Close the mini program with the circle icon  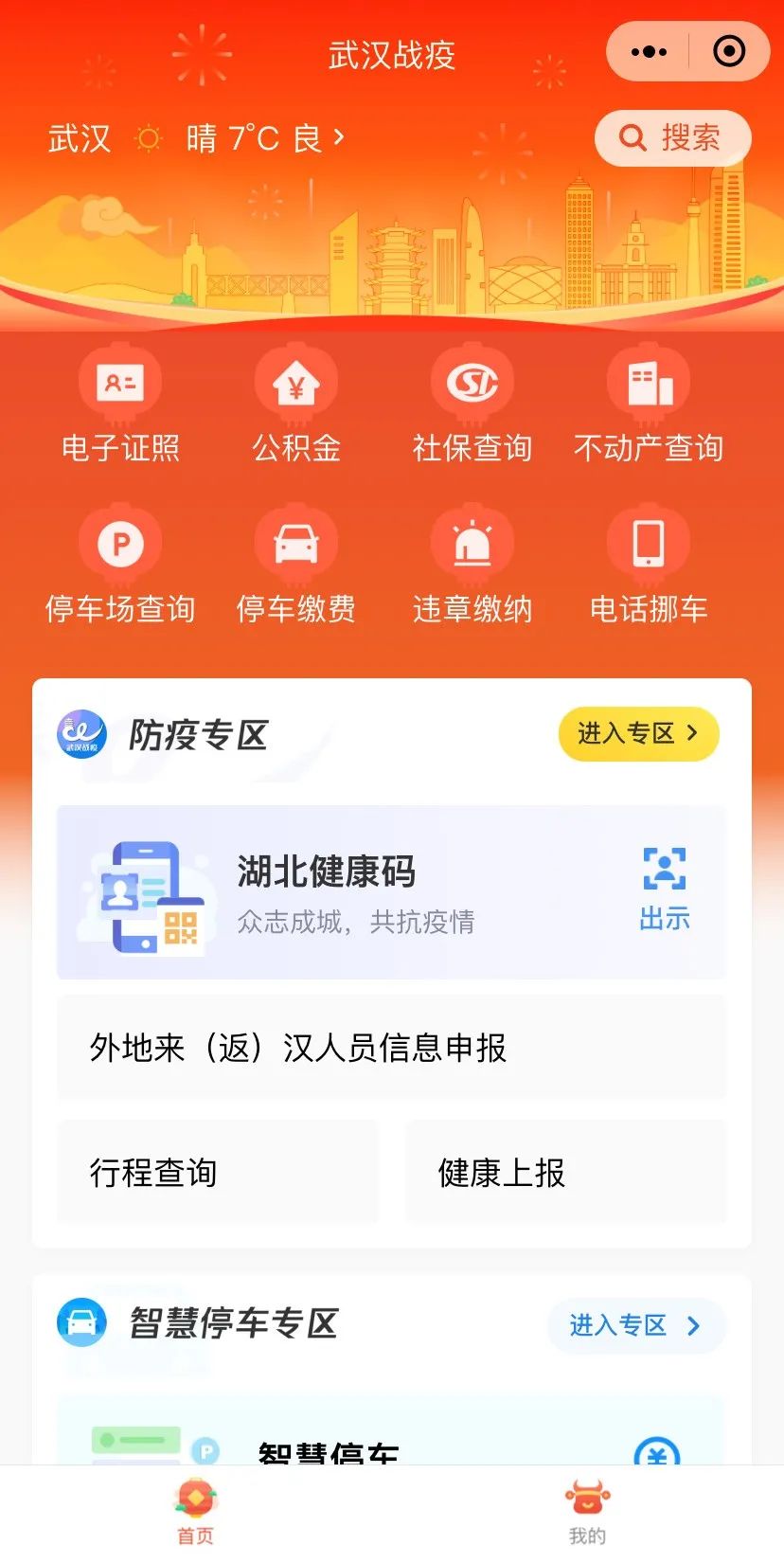[x=728, y=52]
